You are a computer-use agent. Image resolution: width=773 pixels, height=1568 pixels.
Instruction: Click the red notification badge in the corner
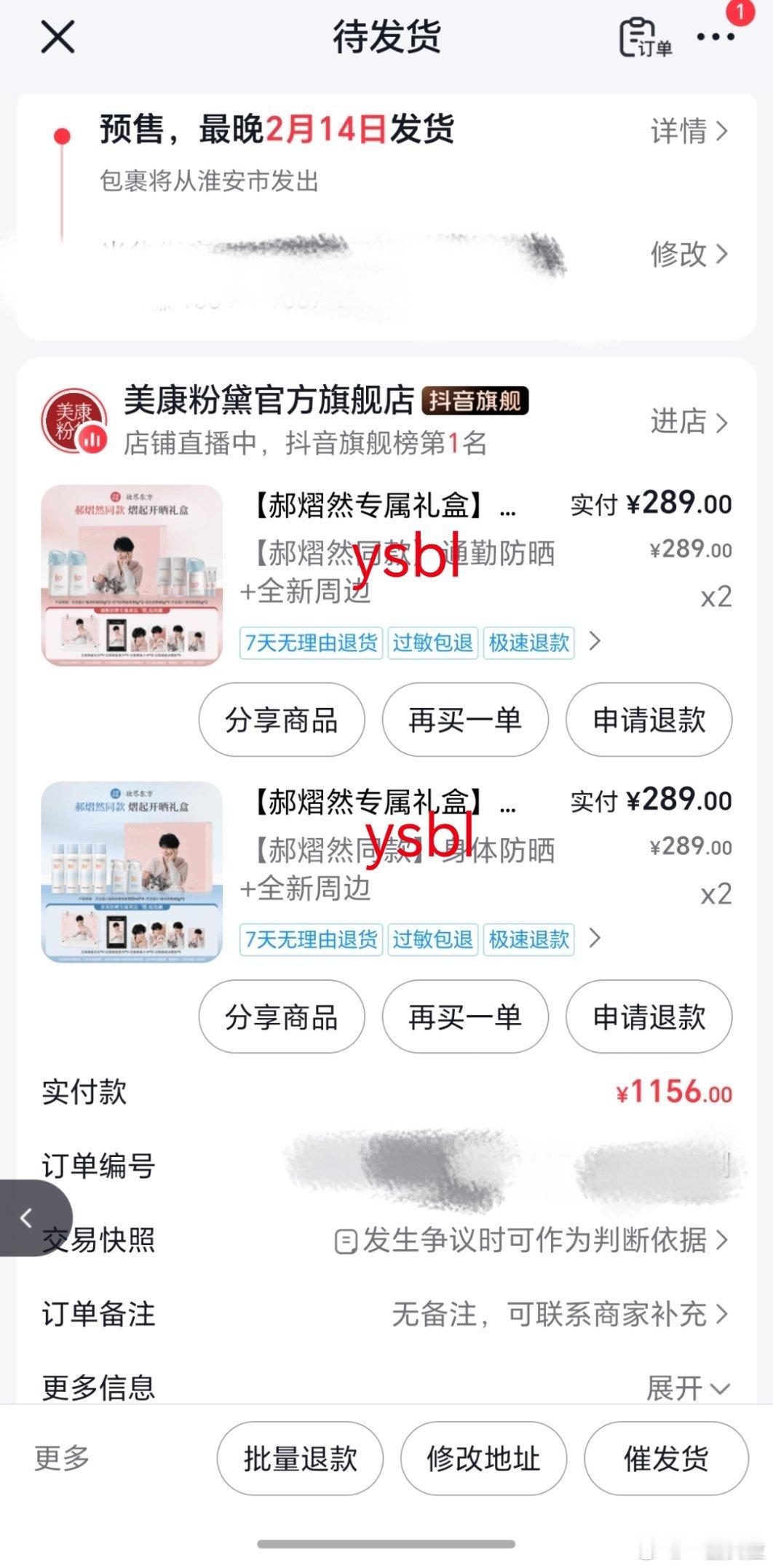[741, 13]
